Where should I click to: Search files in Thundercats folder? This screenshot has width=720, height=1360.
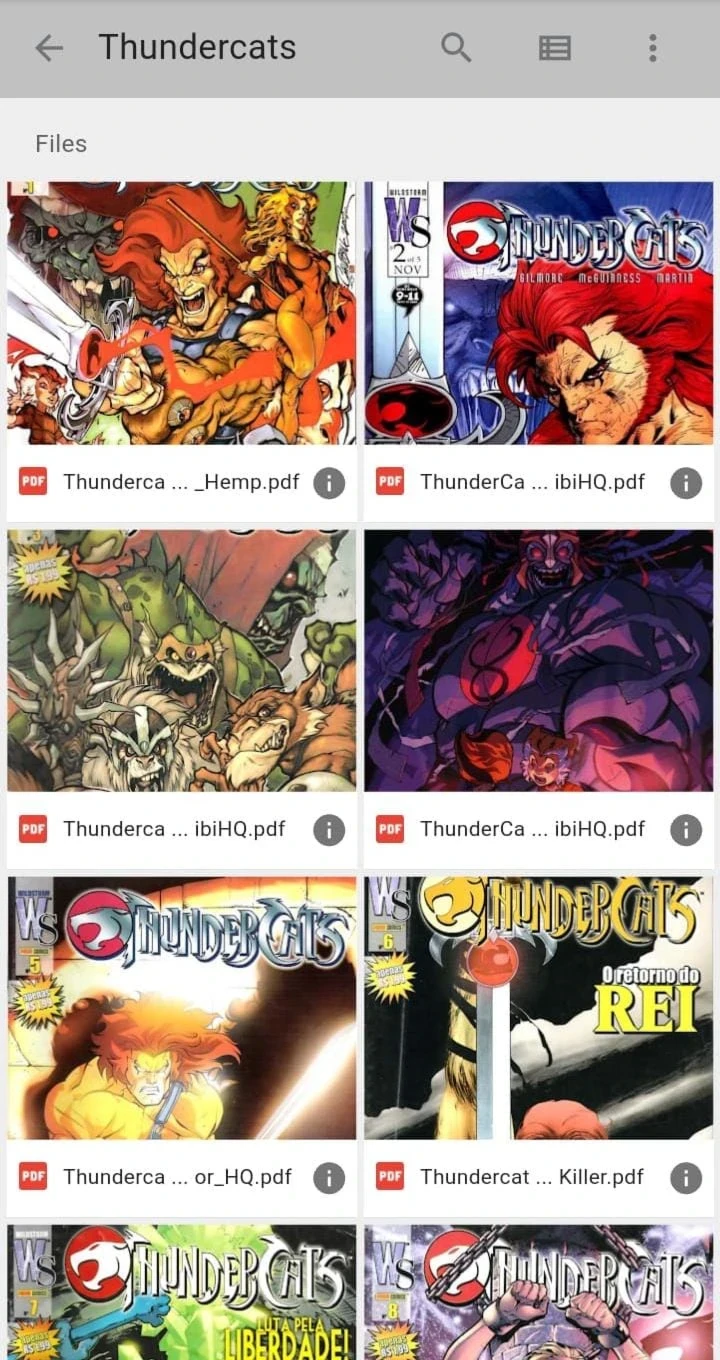pyautogui.click(x=456, y=48)
